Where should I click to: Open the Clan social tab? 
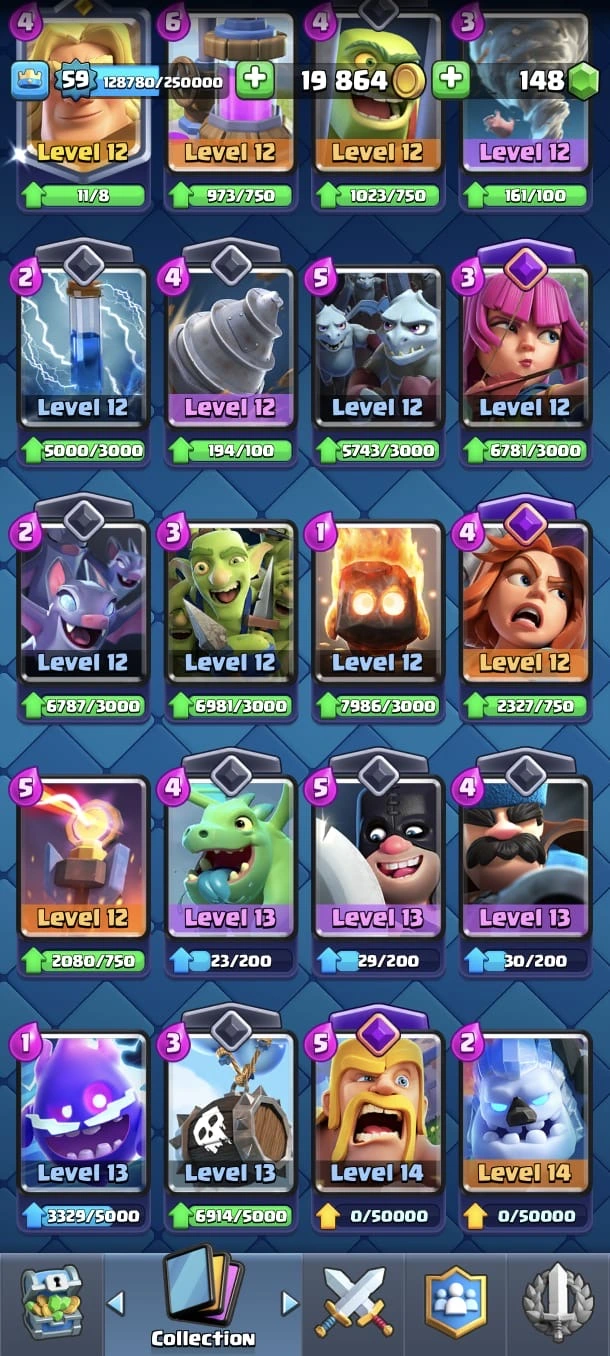pos(456,1302)
